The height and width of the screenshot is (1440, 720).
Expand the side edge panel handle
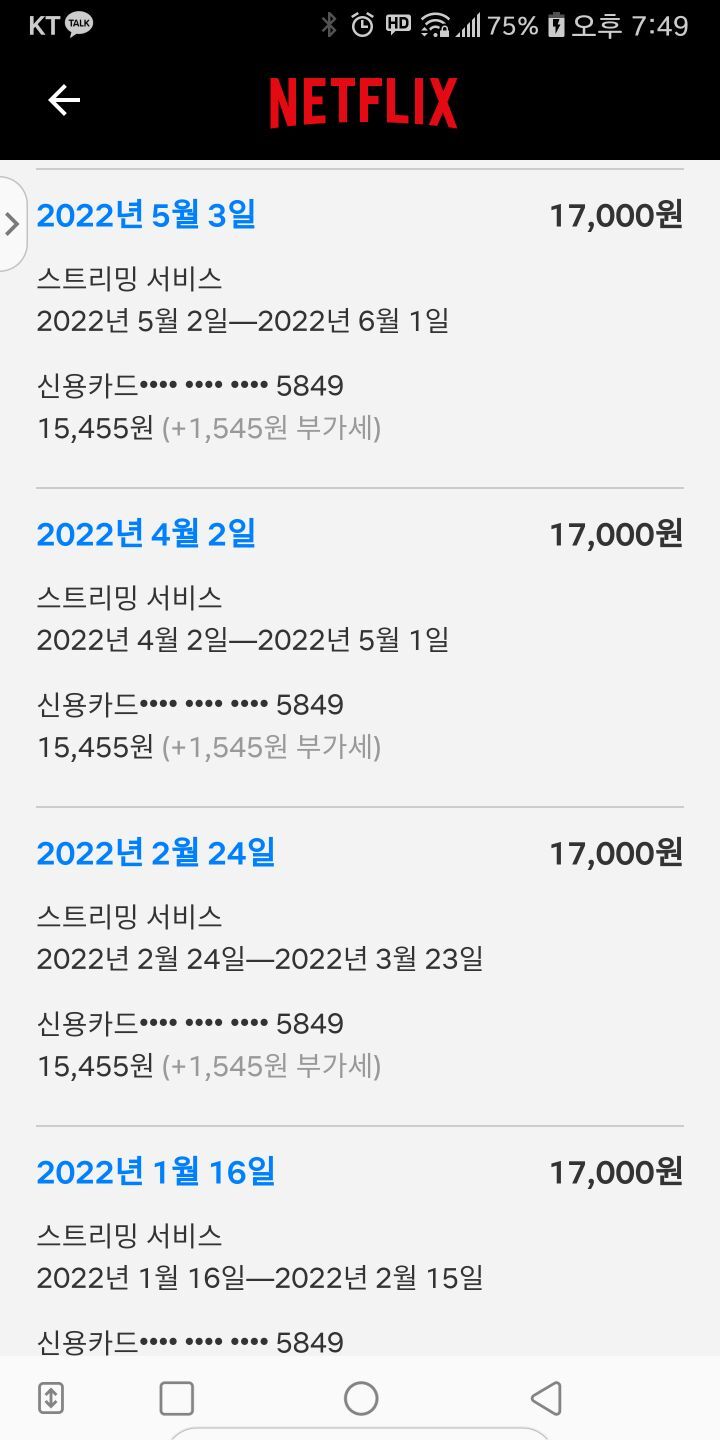click(x=12, y=224)
